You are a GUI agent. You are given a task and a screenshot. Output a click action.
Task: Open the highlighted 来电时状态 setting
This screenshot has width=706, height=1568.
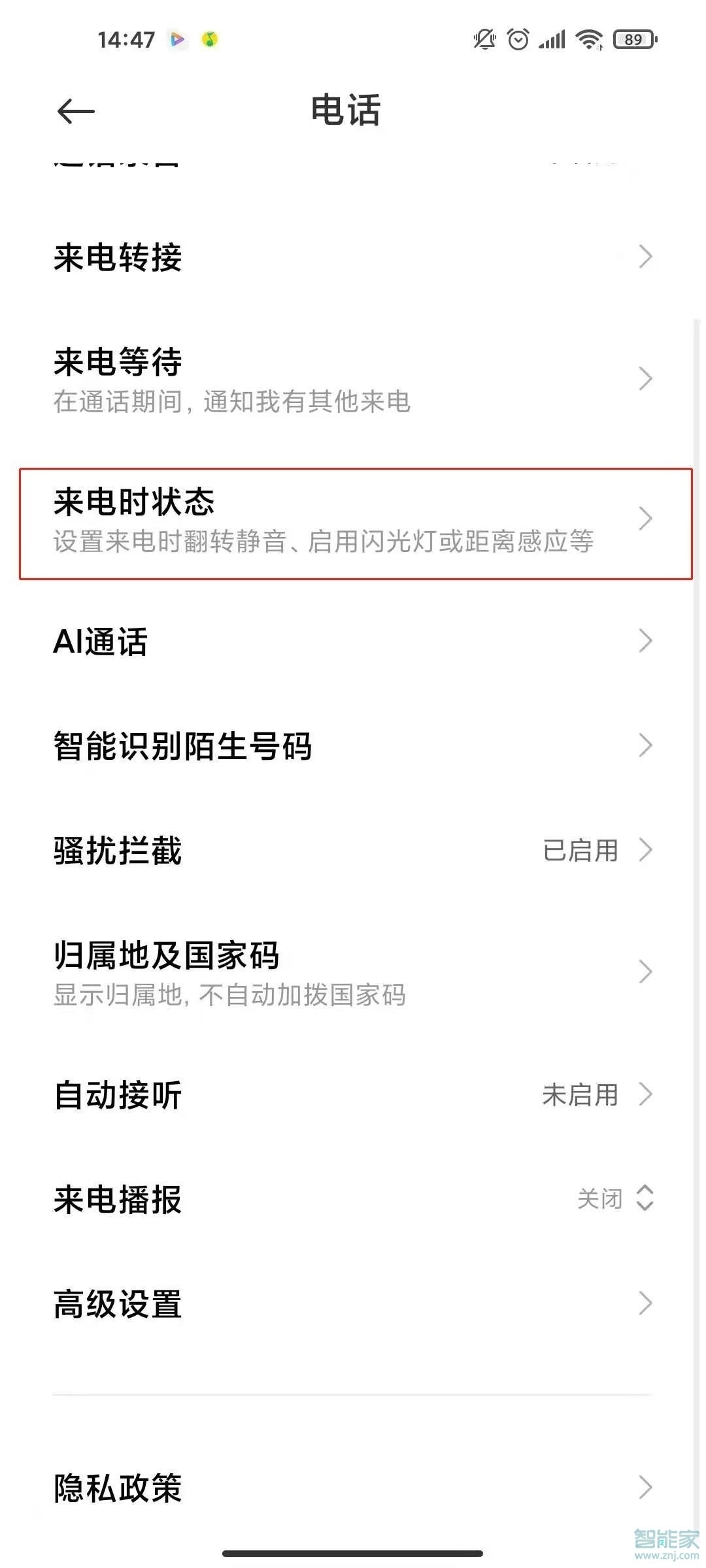353,519
